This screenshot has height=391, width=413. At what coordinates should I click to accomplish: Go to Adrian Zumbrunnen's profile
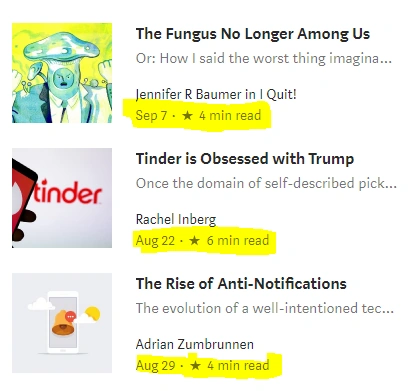click(195, 344)
